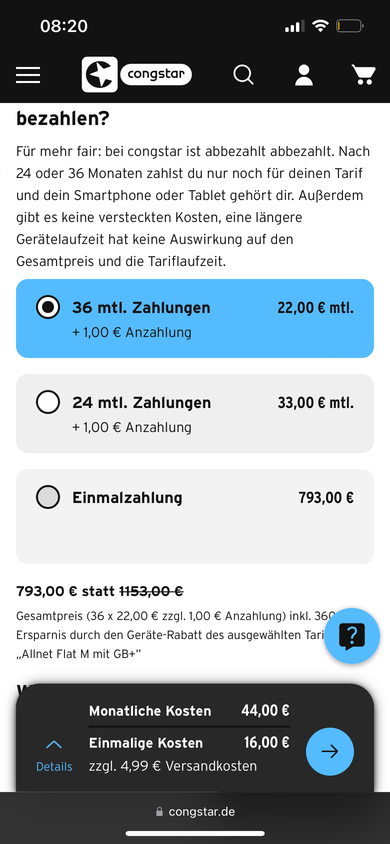
Task: Expand the cost Details
Action: pos(54,756)
